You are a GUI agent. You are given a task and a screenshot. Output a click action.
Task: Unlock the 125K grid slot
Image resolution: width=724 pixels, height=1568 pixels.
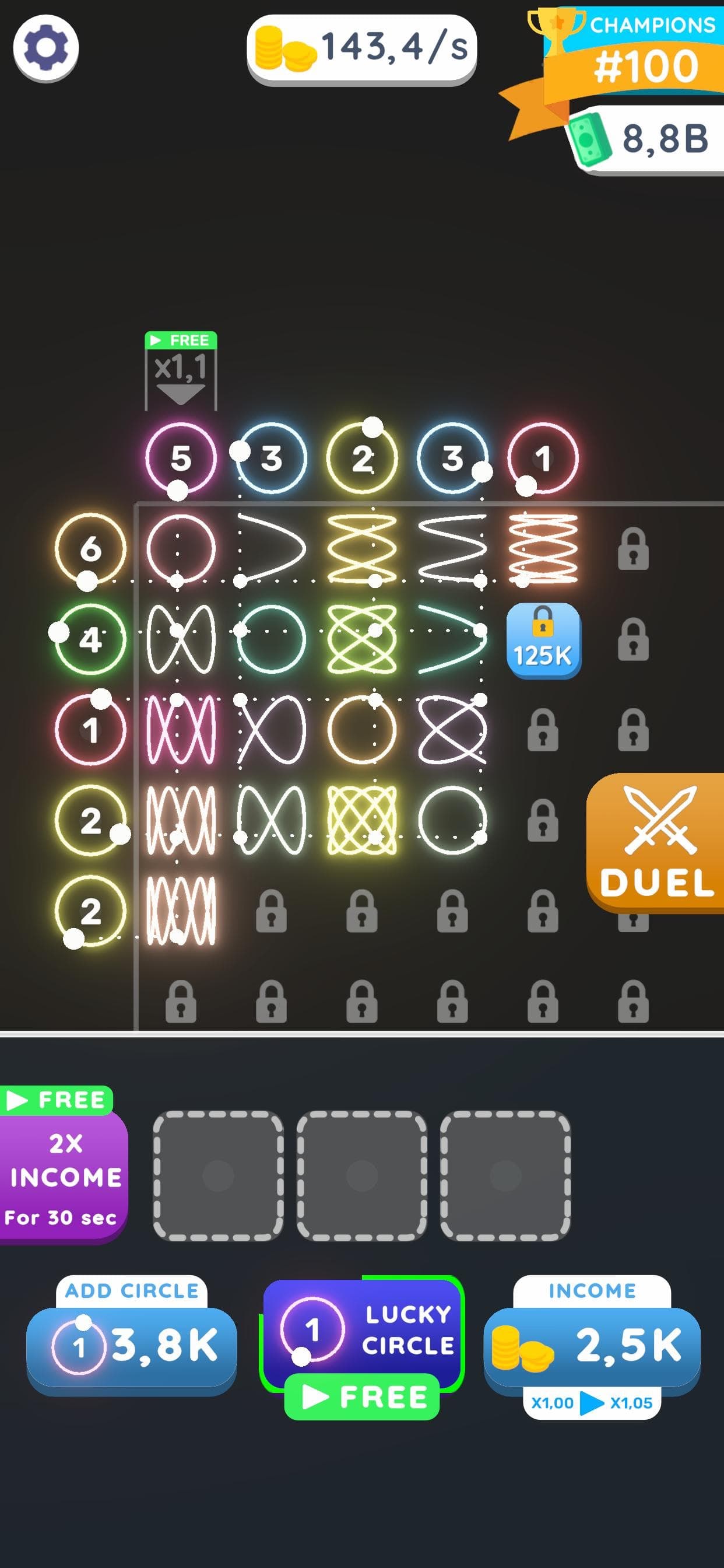coord(543,640)
